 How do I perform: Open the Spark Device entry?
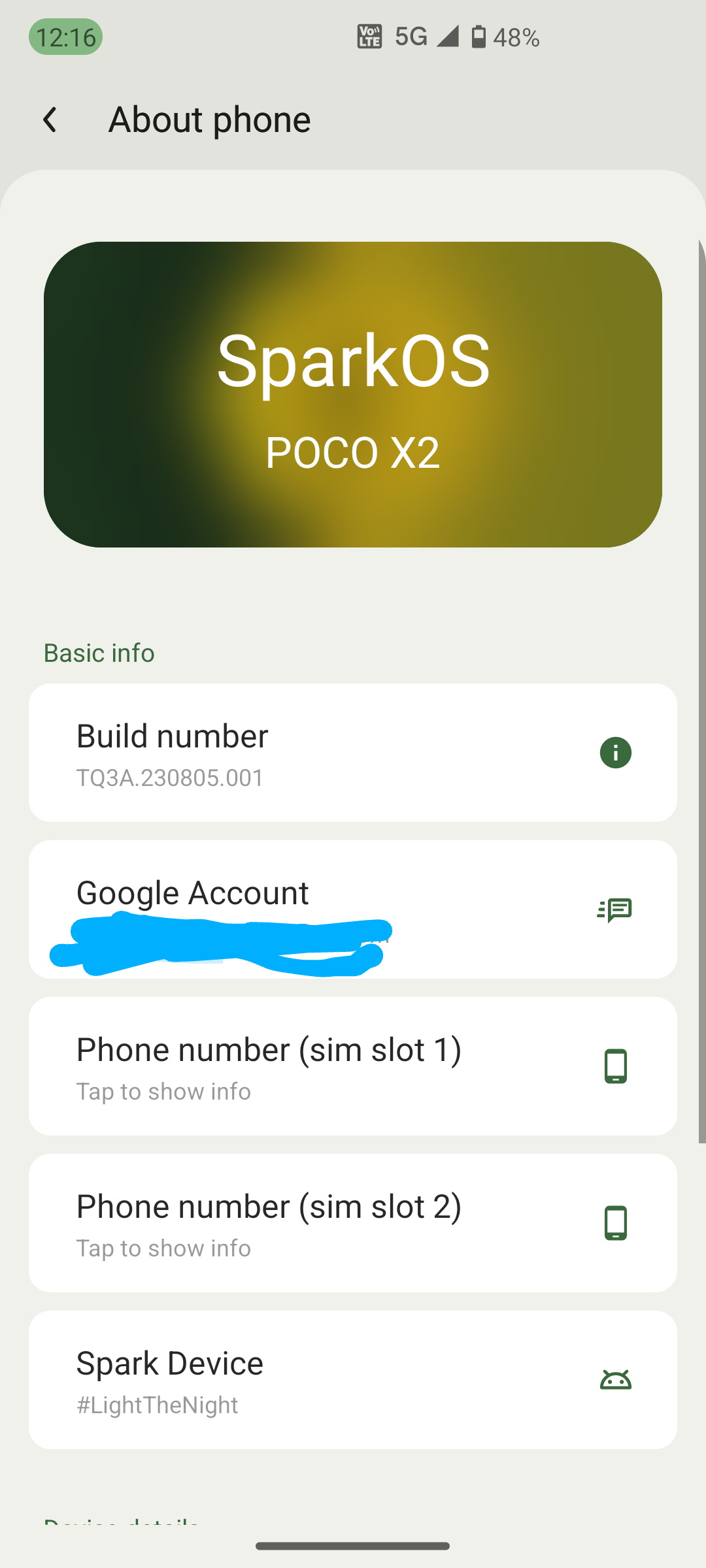353,1380
